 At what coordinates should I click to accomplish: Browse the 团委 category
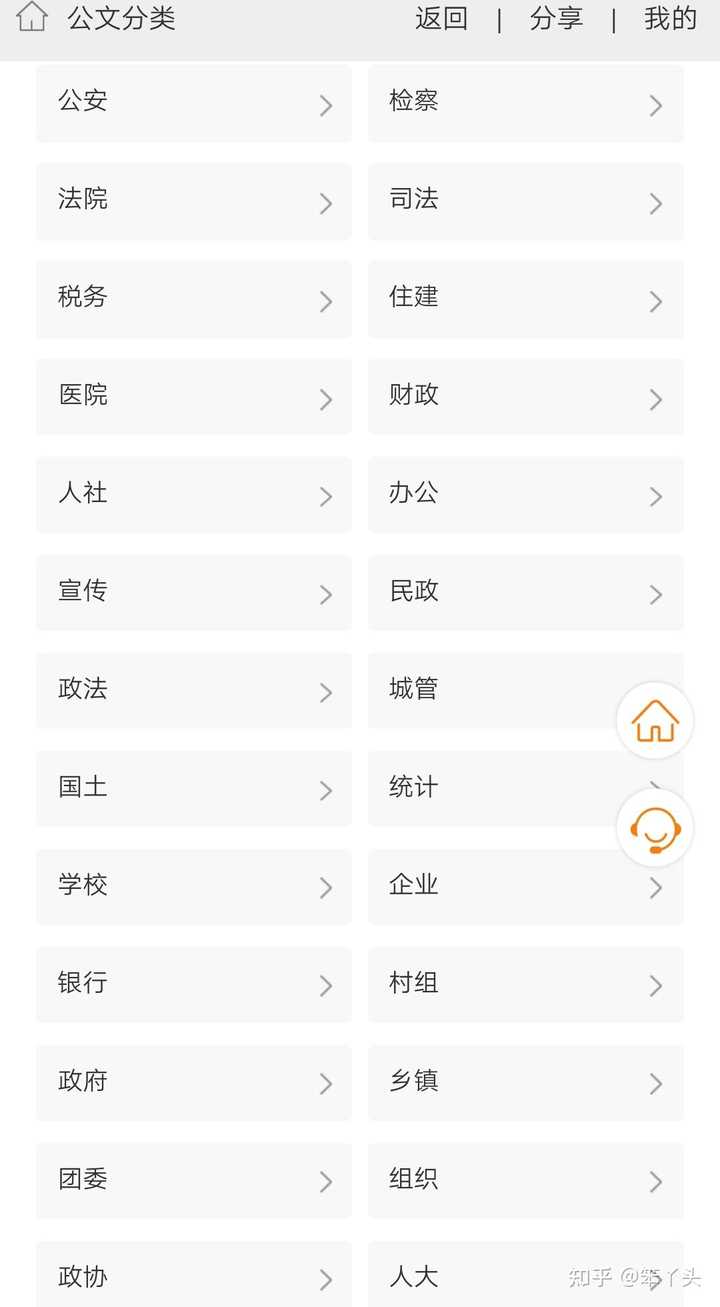(194, 1181)
